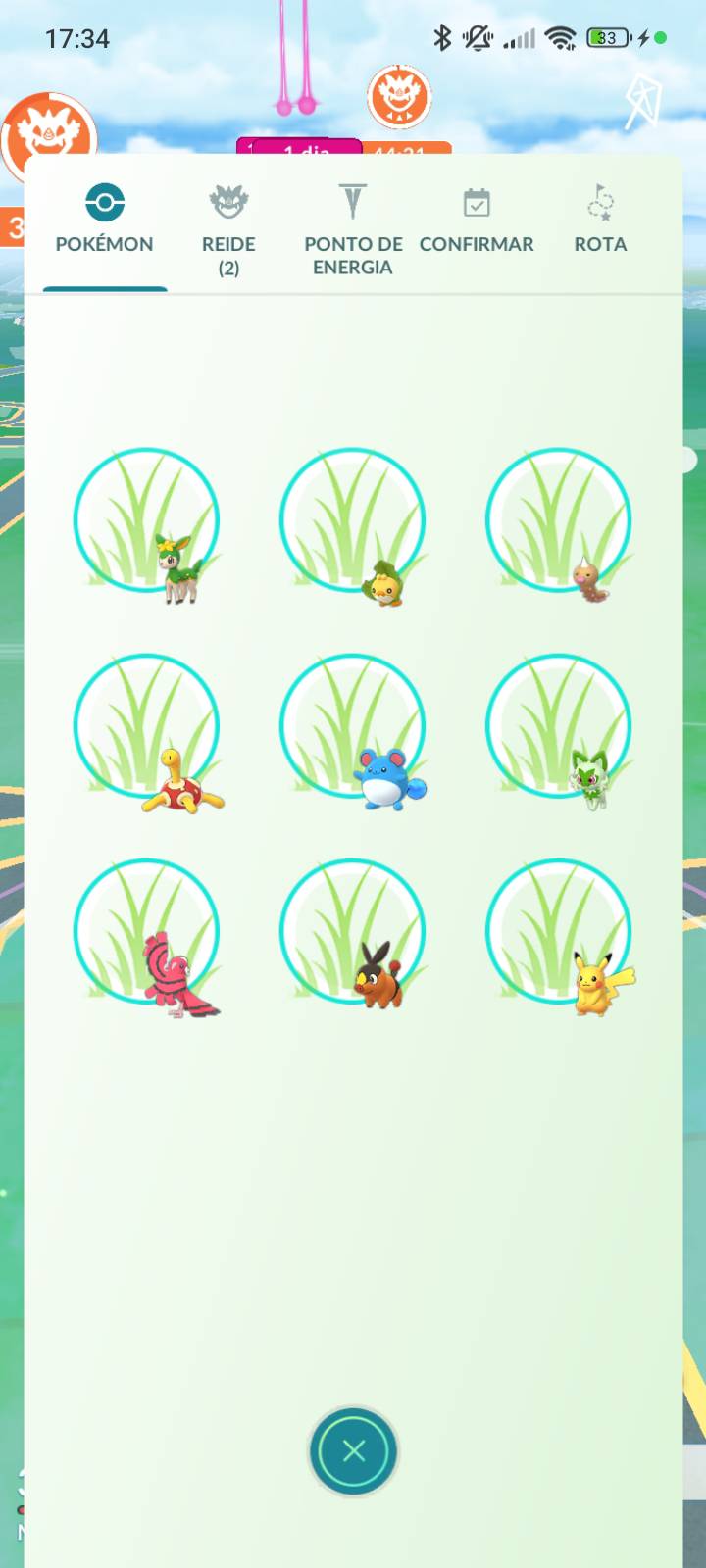The image size is (706, 1568).
Task: Select the nearby Sprigatito
Action: pos(559,728)
